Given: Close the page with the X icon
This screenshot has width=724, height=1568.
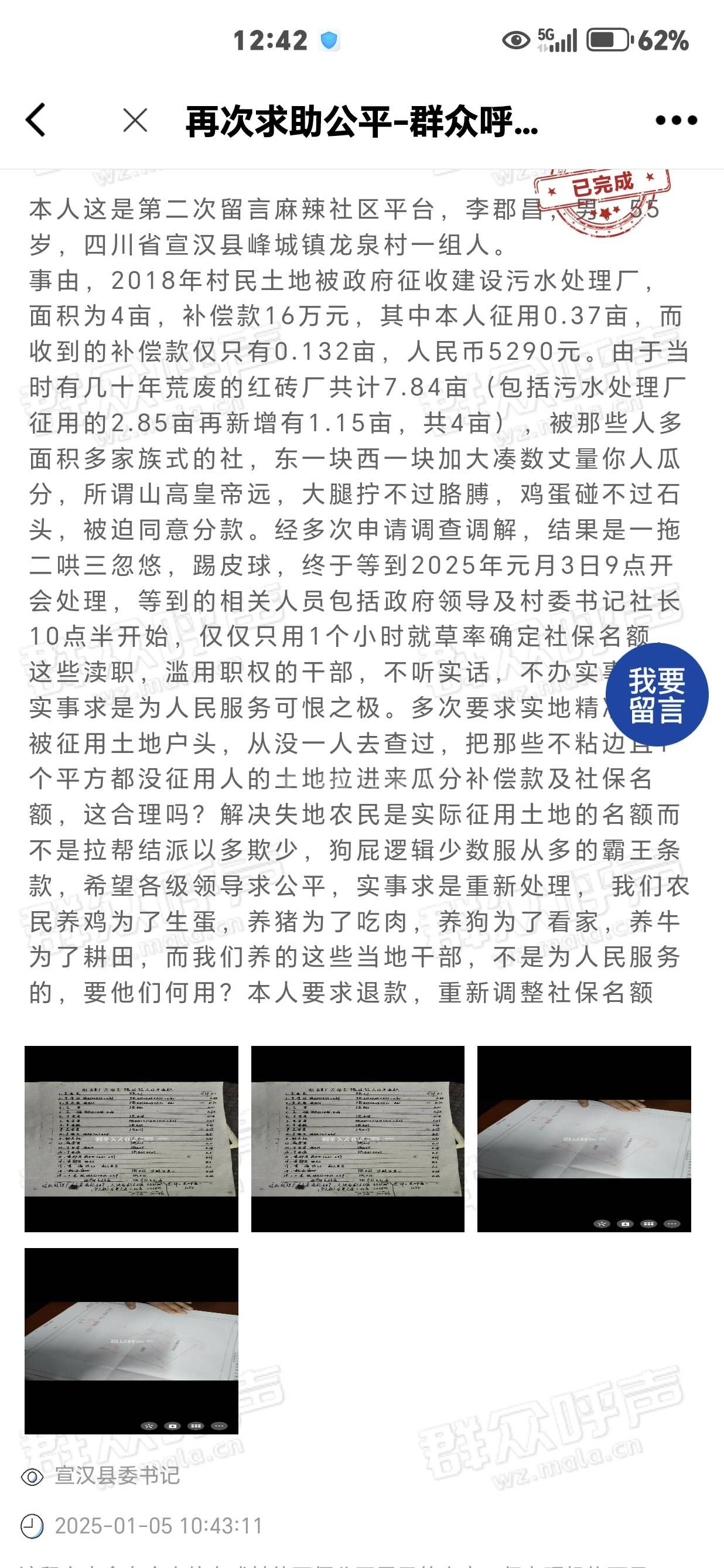Looking at the screenshot, I should (135, 120).
